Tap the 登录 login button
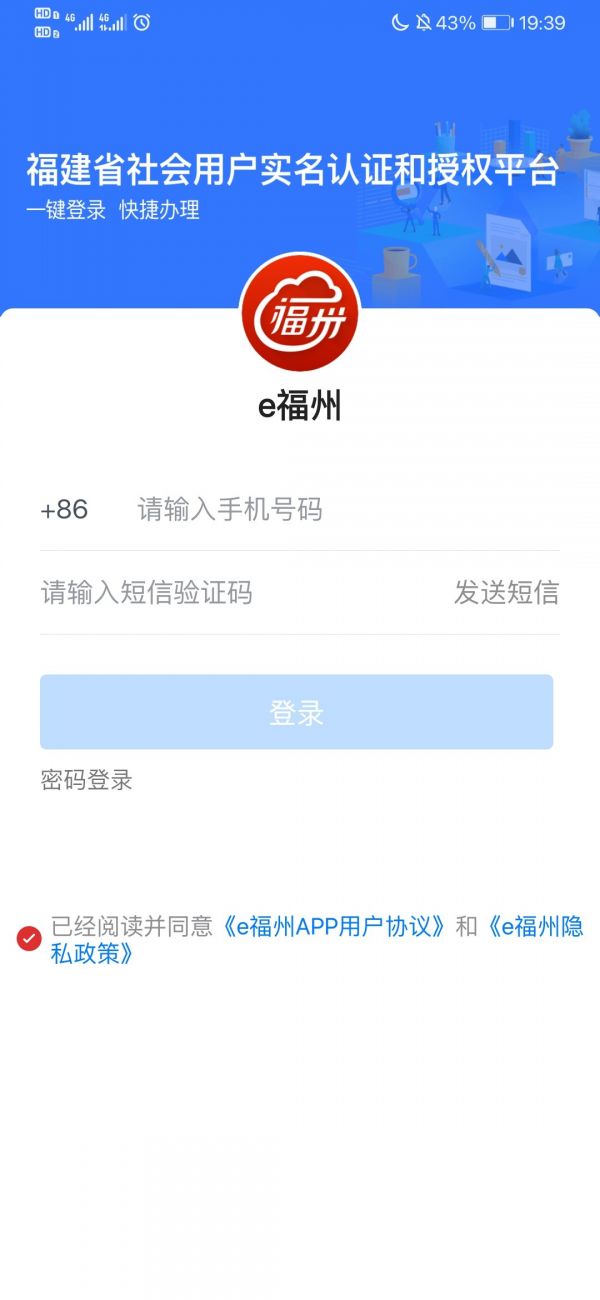 pyautogui.click(x=296, y=712)
